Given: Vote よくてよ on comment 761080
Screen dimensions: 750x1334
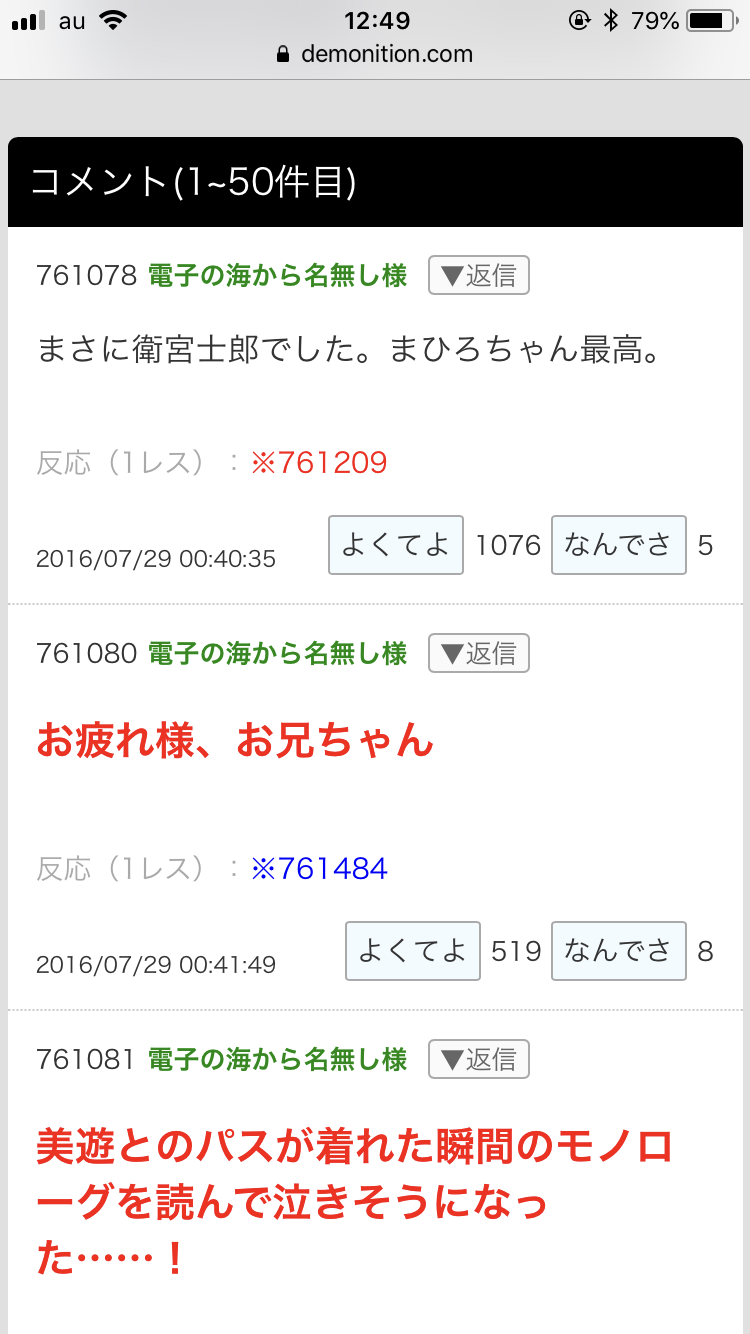Looking at the screenshot, I should tap(412, 950).
